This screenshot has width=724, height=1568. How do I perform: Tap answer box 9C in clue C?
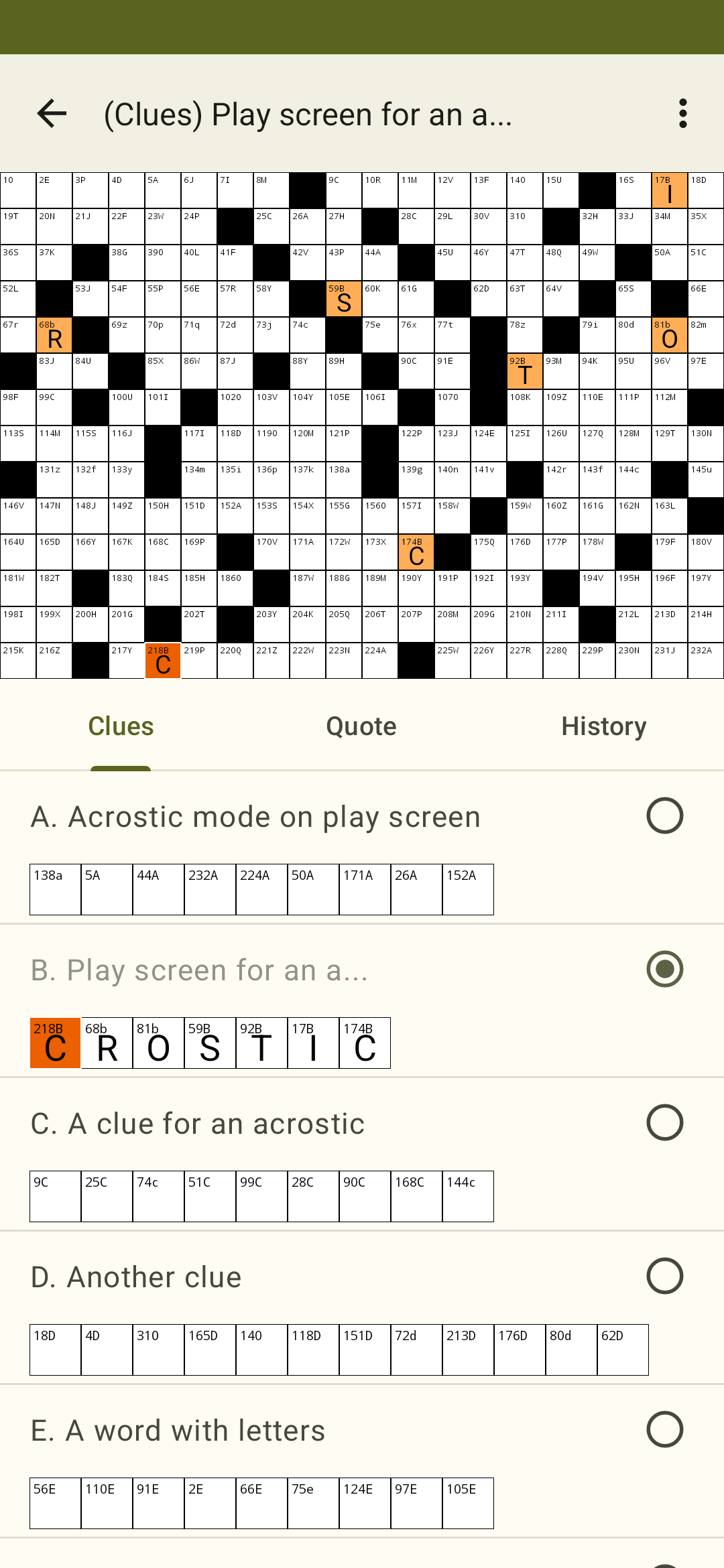click(56, 1196)
